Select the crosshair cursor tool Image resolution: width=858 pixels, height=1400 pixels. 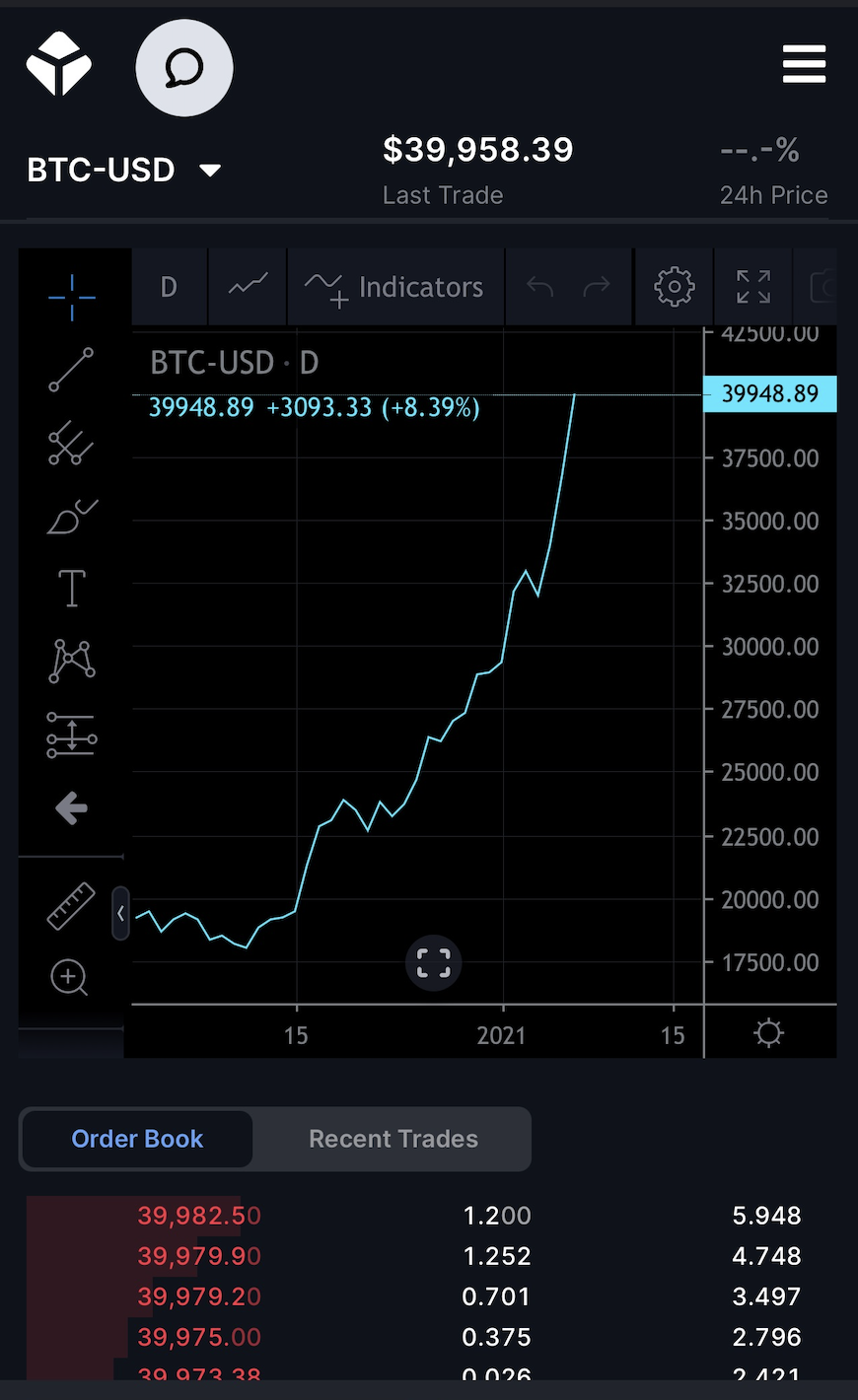72,296
